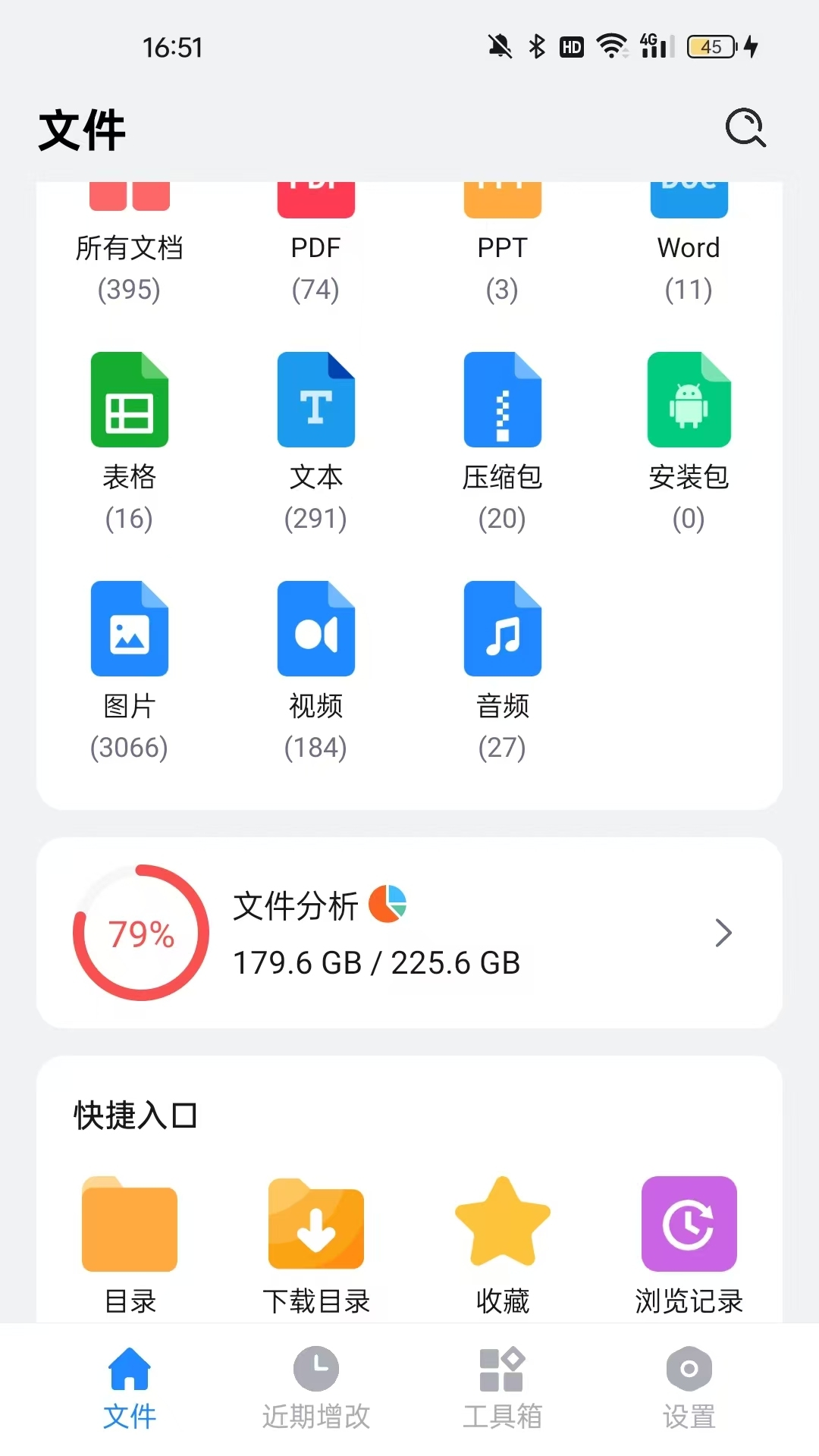
Task: Open the search icon in the header
Action: 745,127
